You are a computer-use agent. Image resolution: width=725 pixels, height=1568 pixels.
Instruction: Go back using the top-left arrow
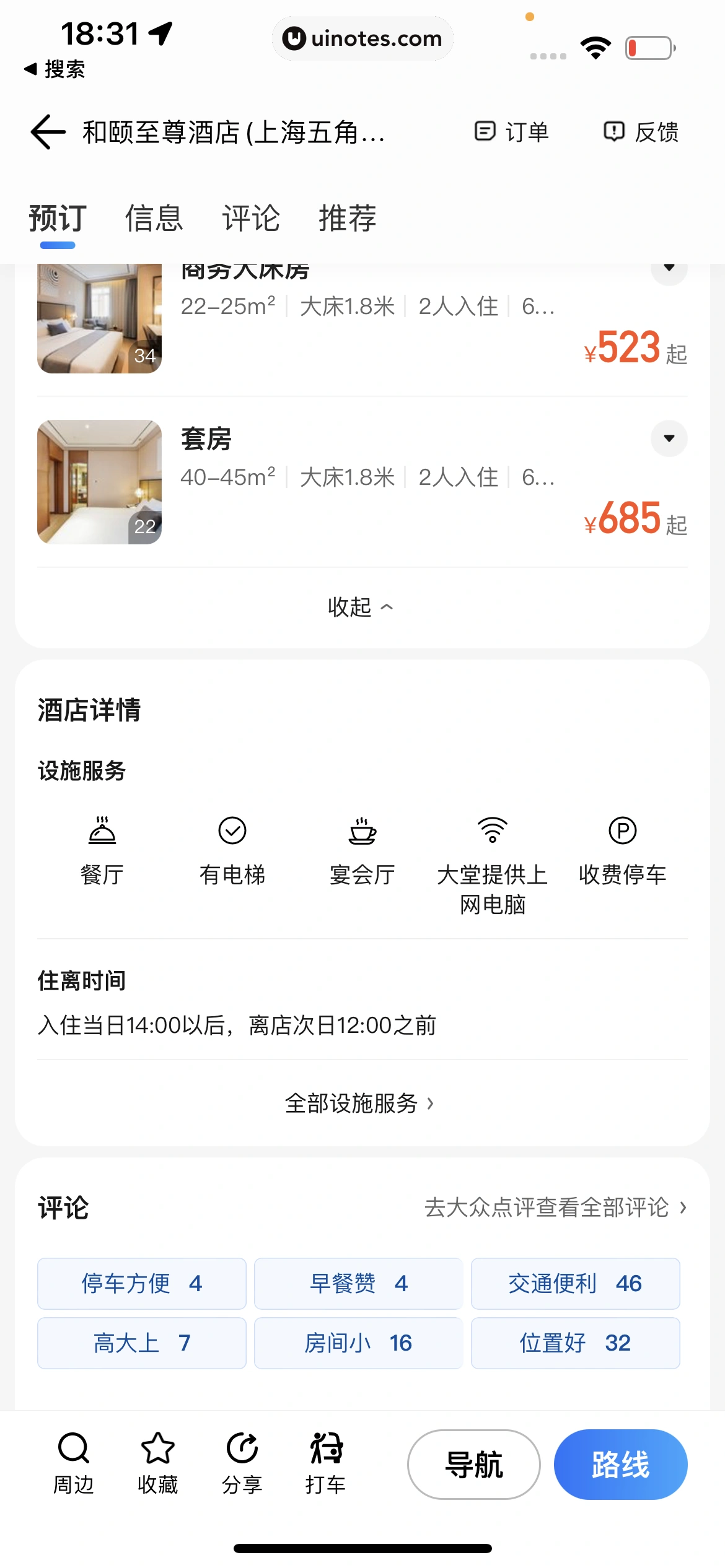pyautogui.click(x=48, y=132)
